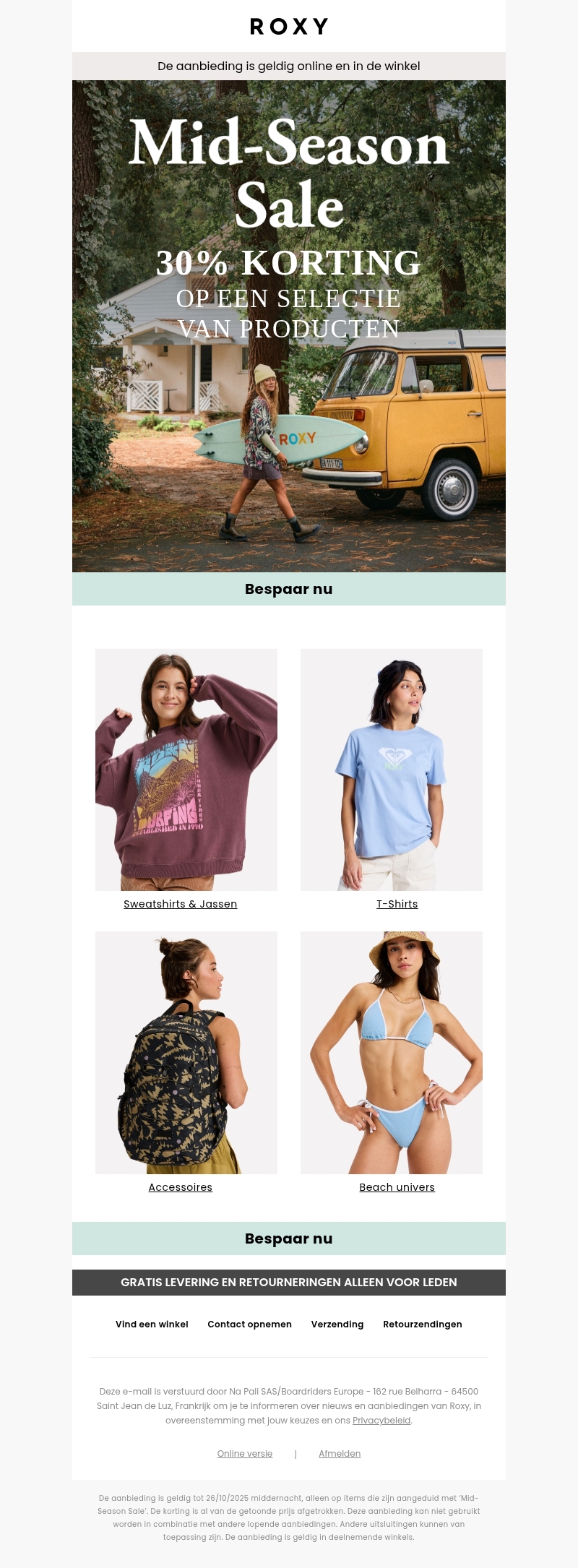
Task: Open the T-Shirts link
Action: (x=397, y=904)
